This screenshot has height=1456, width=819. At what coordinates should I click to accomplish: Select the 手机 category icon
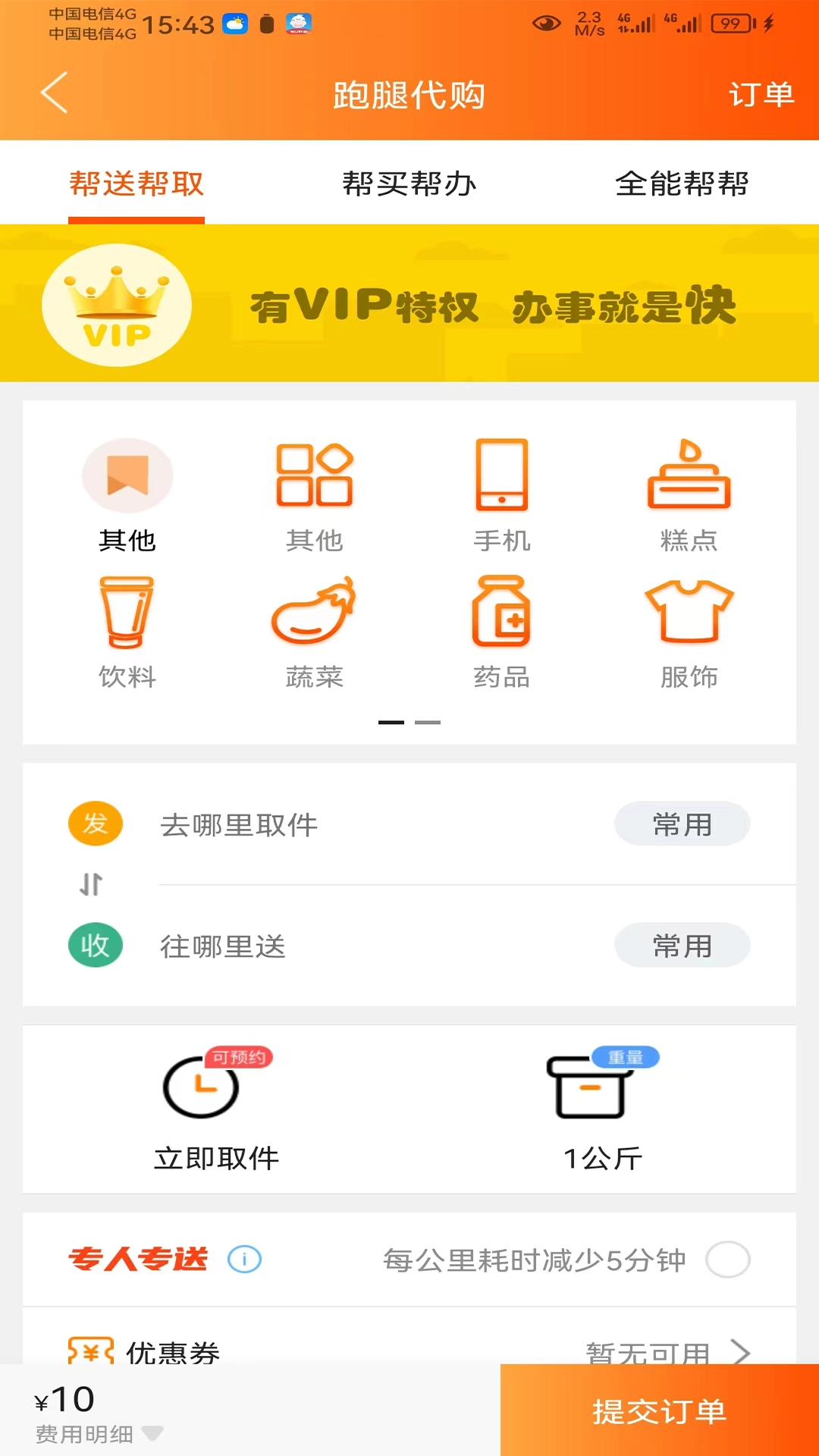pyautogui.click(x=502, y=475)
